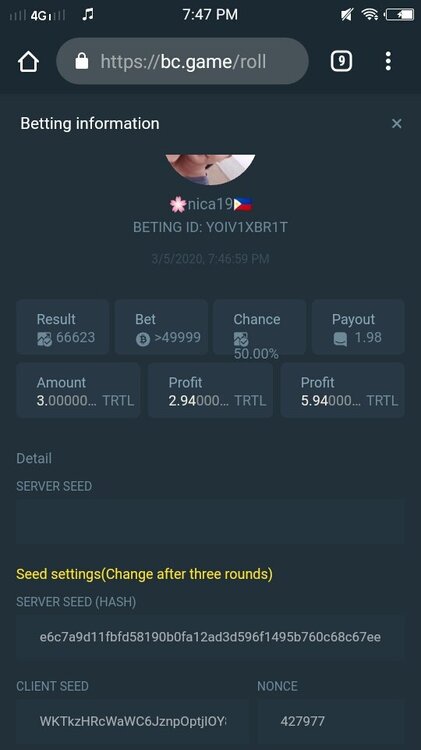Go to the browser home page
This screenshot has height=750, width=421.
point(28,61)
